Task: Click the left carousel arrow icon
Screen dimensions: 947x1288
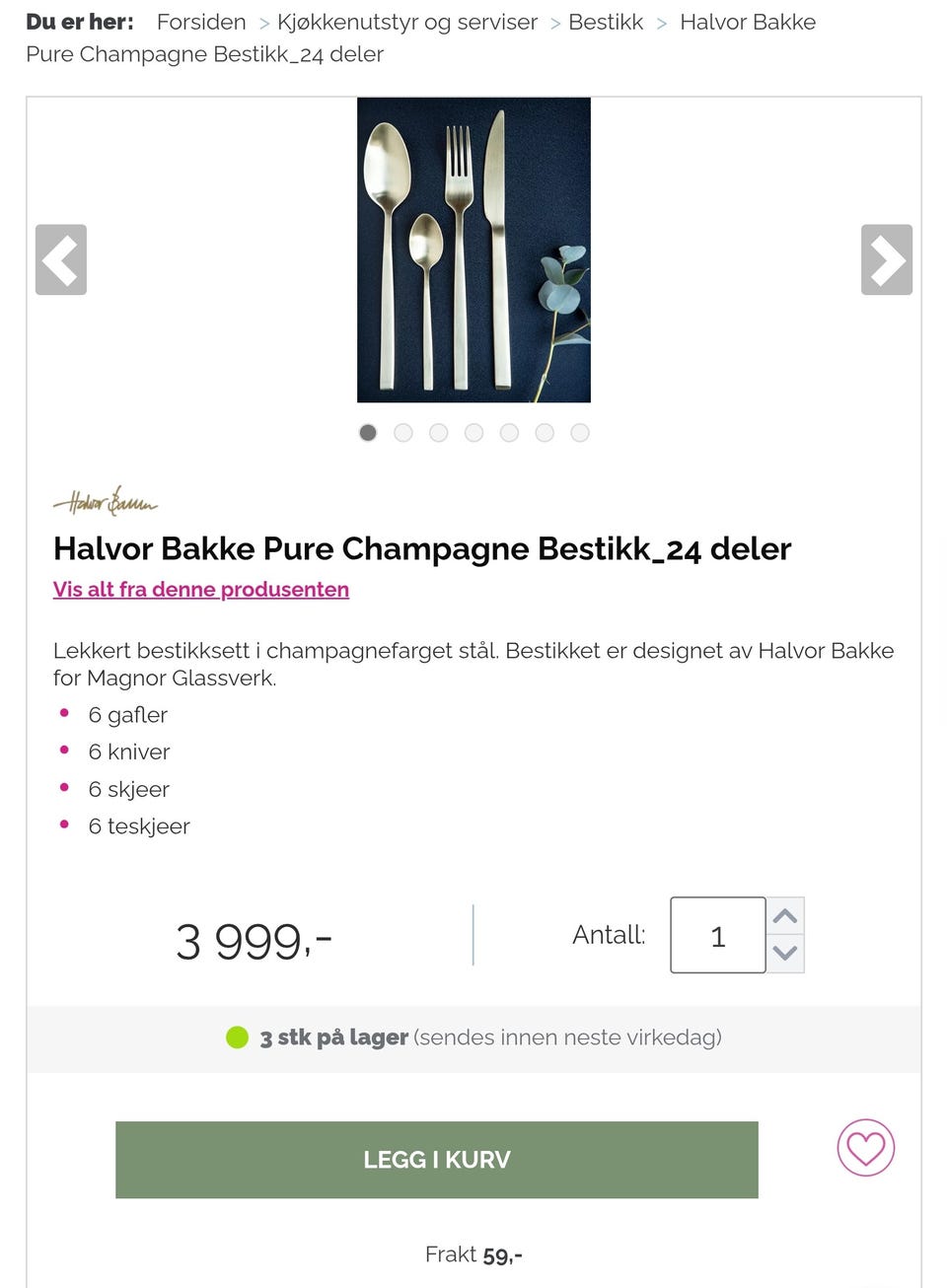Action: click(x=60, y=259)
